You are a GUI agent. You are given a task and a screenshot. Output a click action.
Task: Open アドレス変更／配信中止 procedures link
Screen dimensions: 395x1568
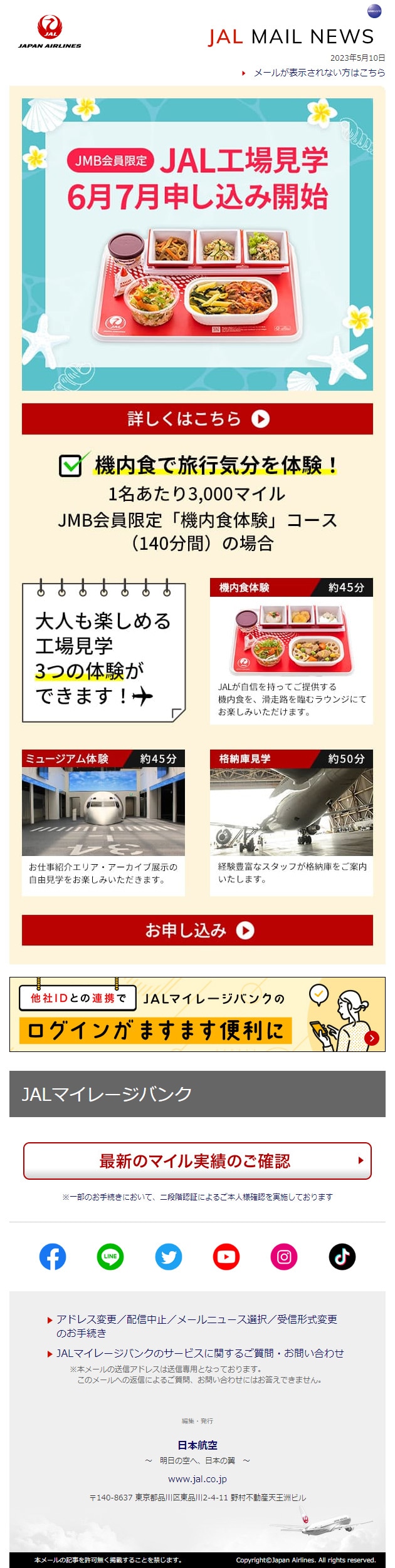coord(196,1319)
